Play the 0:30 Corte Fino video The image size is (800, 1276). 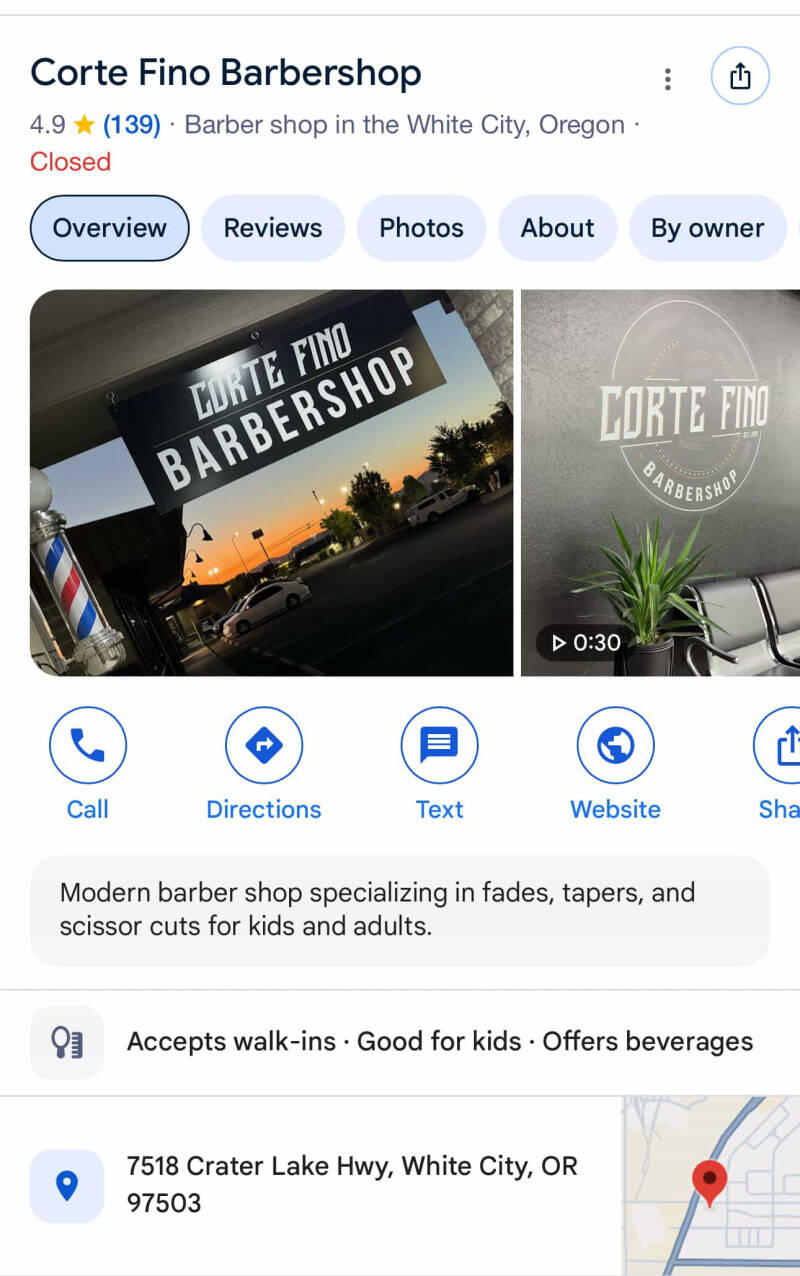pos(660,482)
